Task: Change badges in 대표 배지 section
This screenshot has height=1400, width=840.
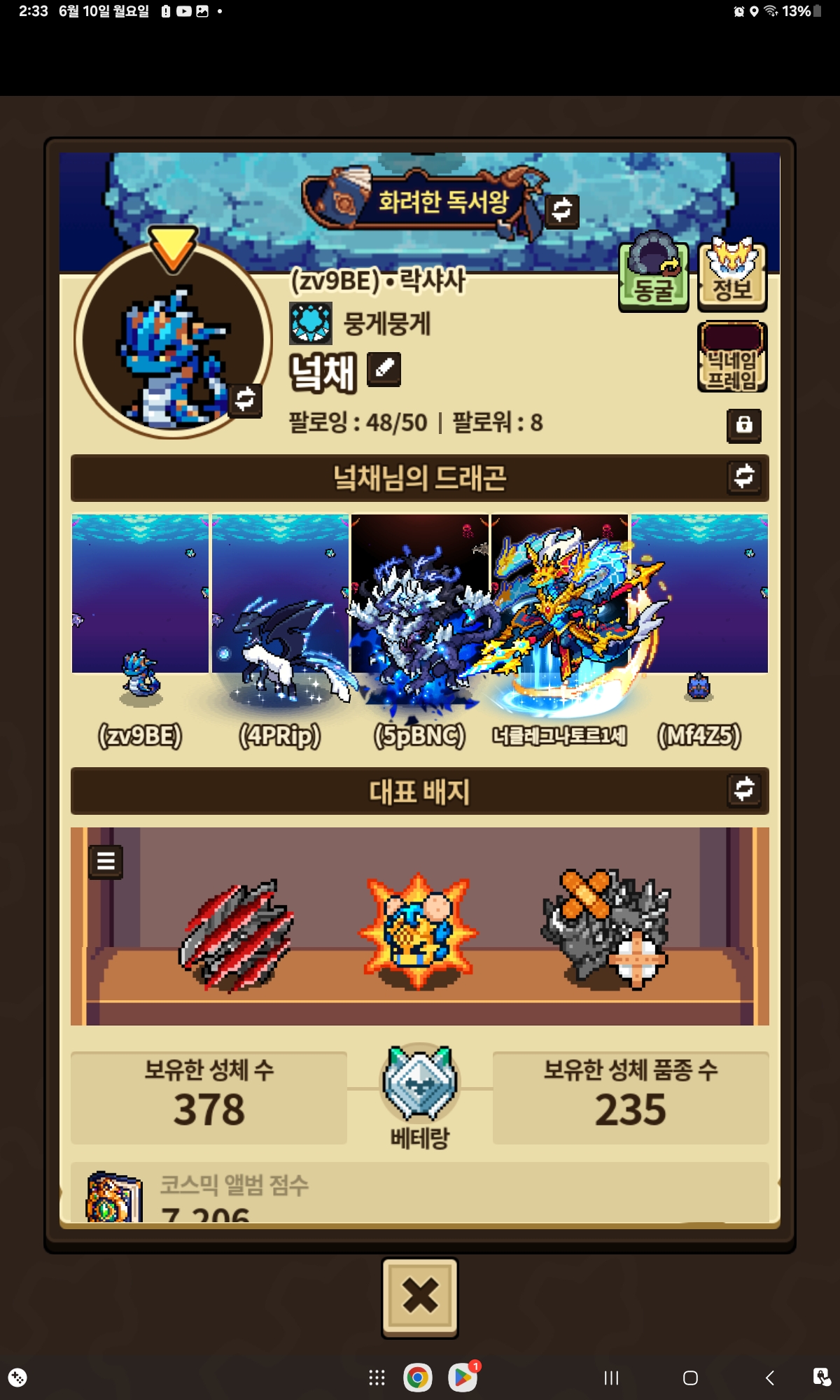Action: 744,790
